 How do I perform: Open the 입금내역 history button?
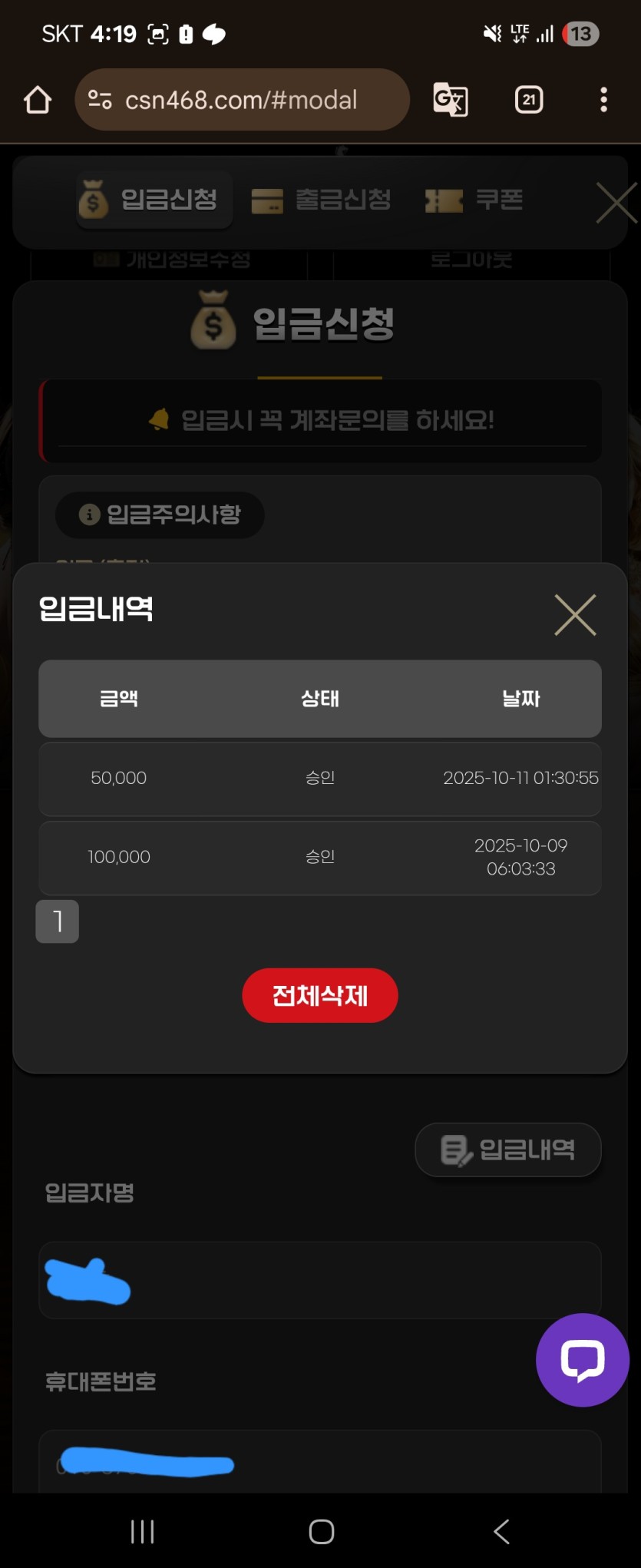pos(507,1150)
